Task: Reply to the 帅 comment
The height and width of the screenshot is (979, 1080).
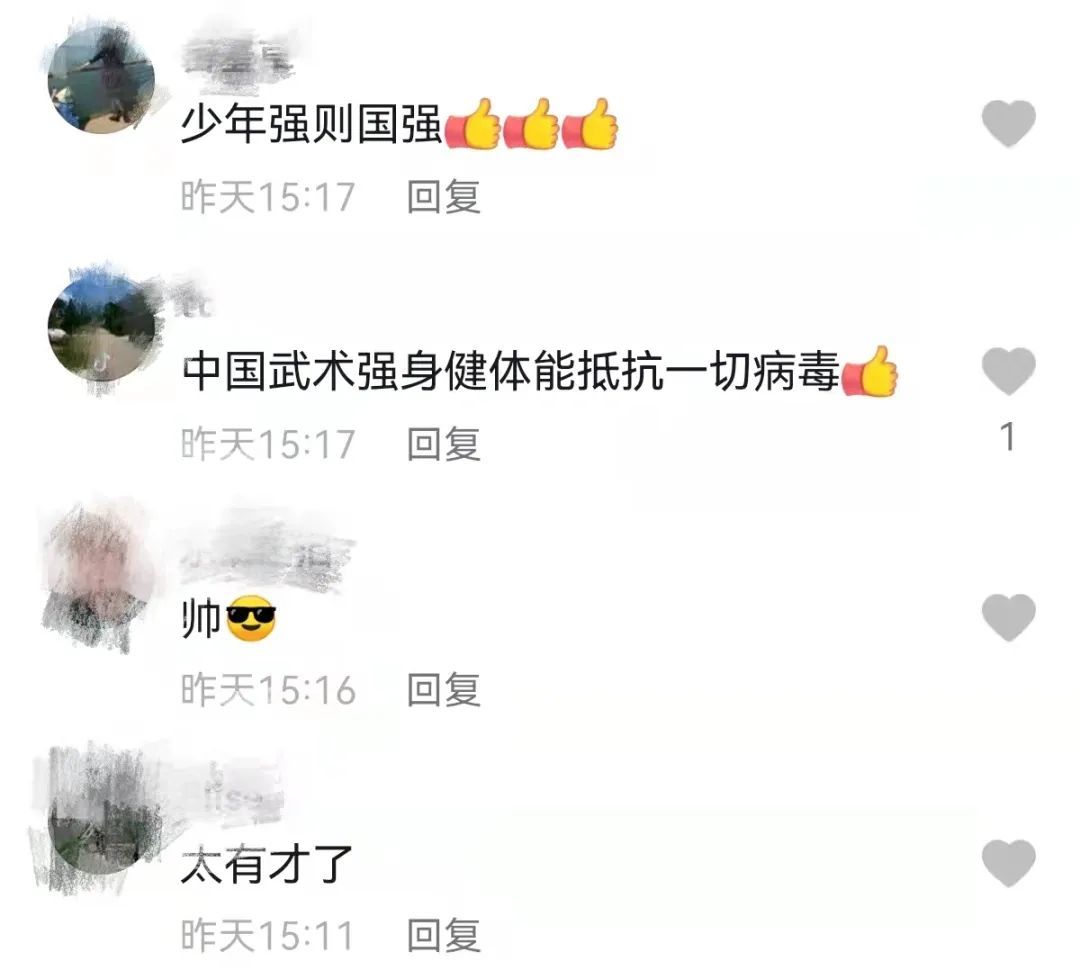Action: (444, 690)
